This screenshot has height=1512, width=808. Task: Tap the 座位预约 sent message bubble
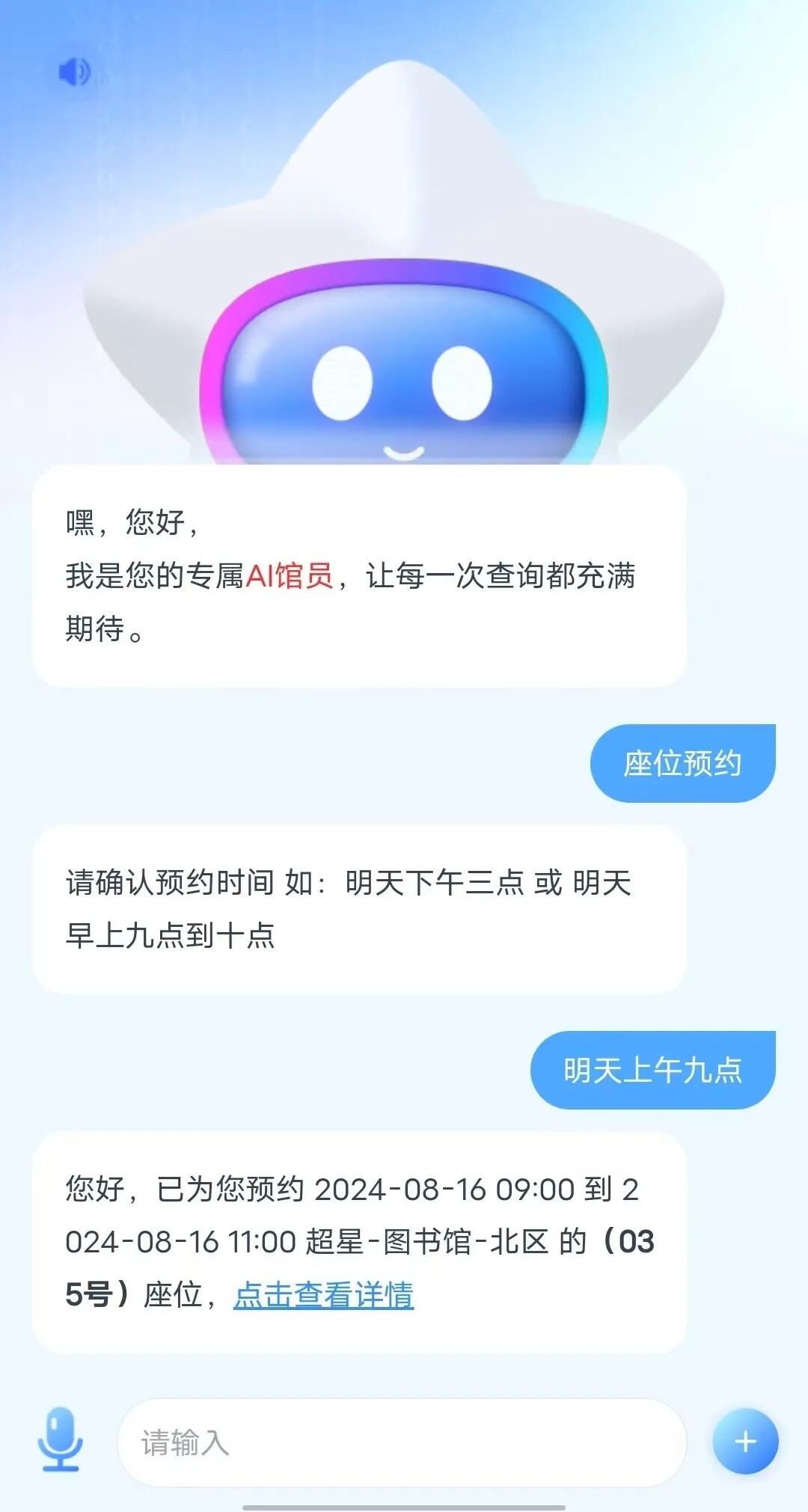(685, 762)
